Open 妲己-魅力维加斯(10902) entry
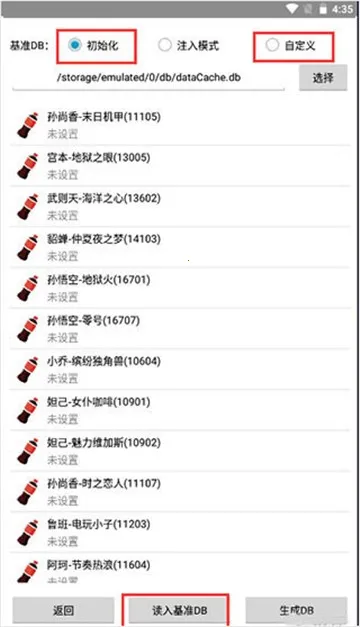Image resolution: width=360 pixels, height=627 pixels. 180,451
